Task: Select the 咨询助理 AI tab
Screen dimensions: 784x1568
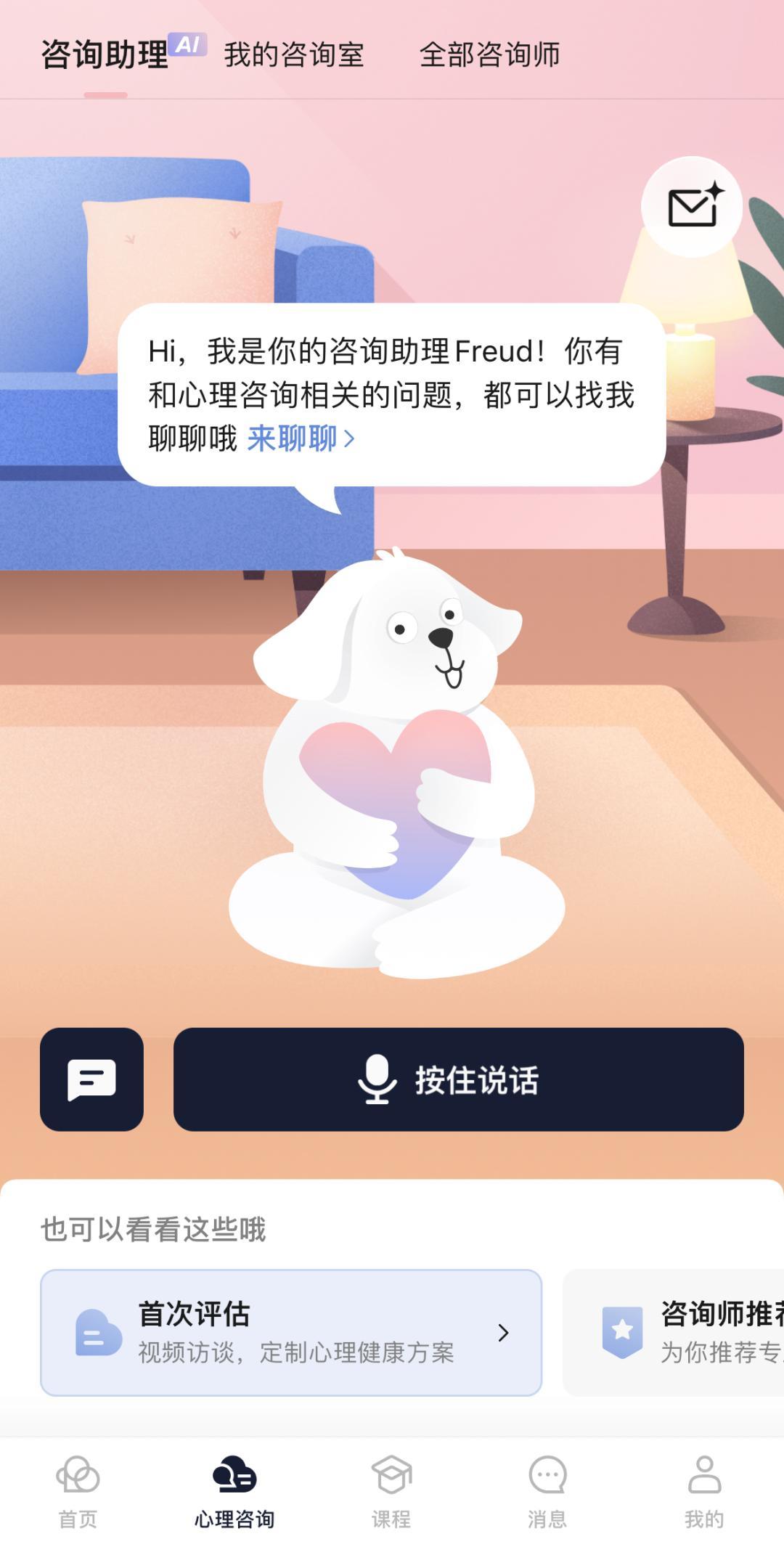Action: click(106, 55)
